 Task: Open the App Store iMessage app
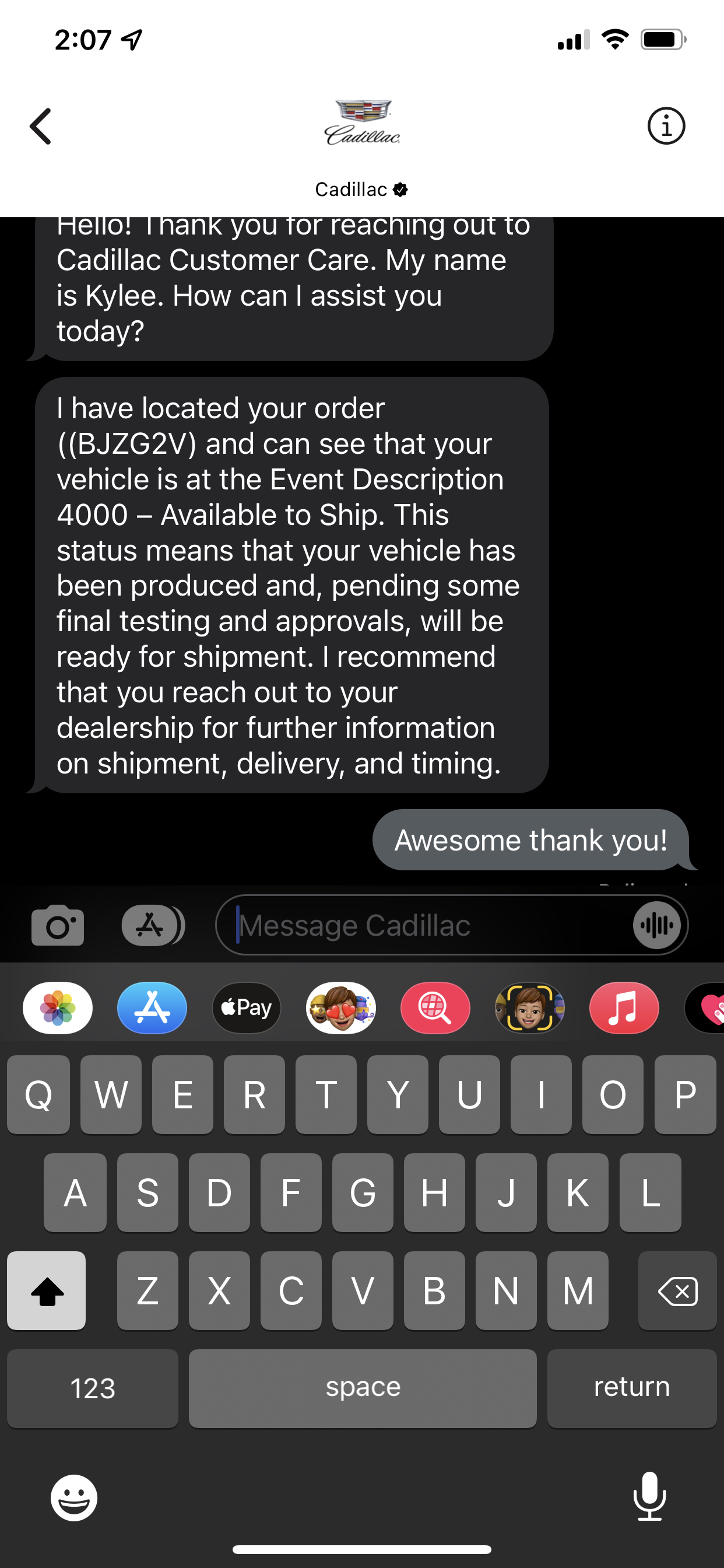152,1008
